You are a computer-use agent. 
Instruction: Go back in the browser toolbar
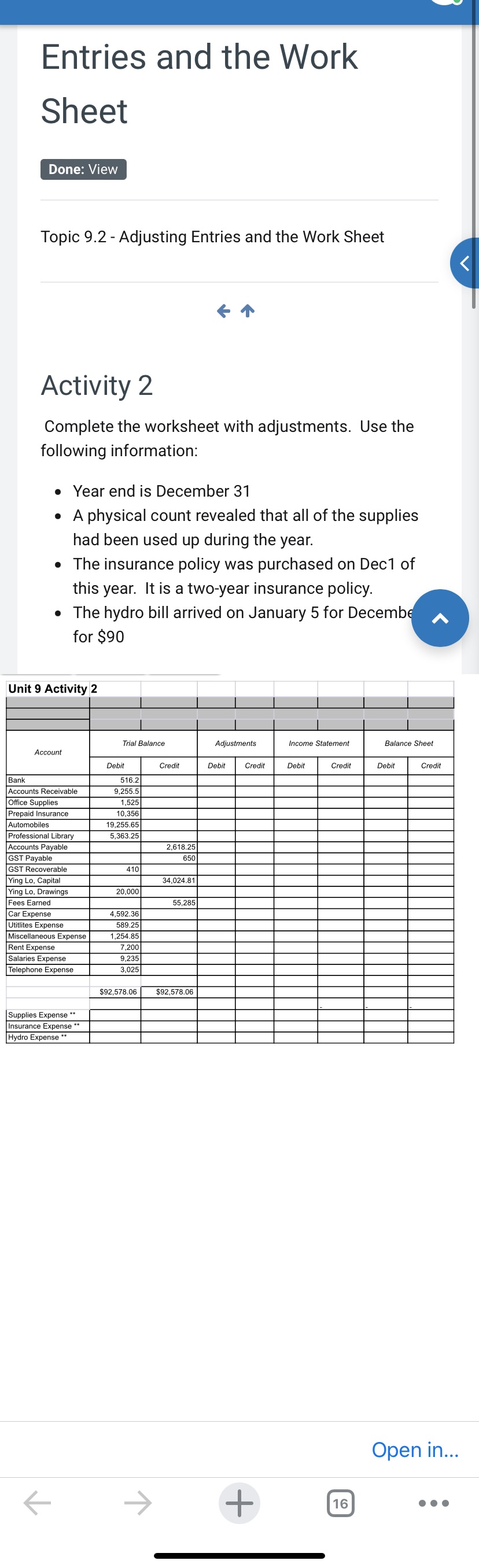coord(37,1503)
